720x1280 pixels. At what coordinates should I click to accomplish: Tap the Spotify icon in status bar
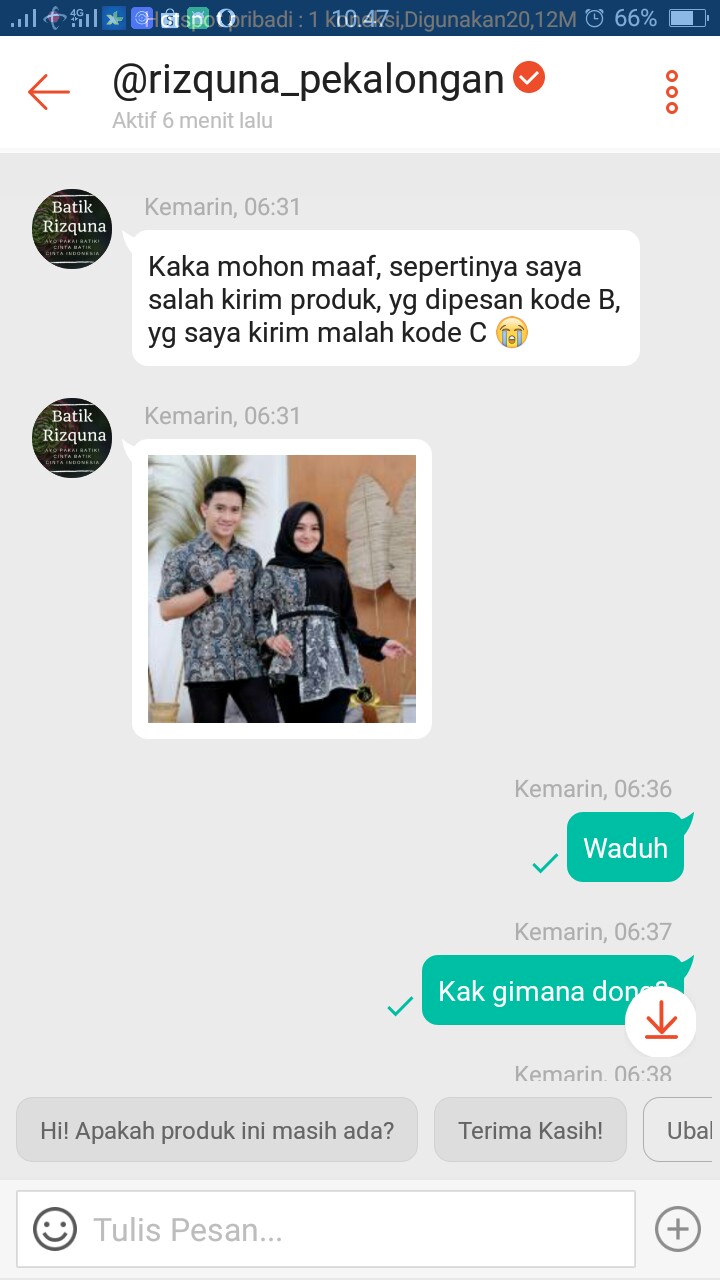click(196, 17)
